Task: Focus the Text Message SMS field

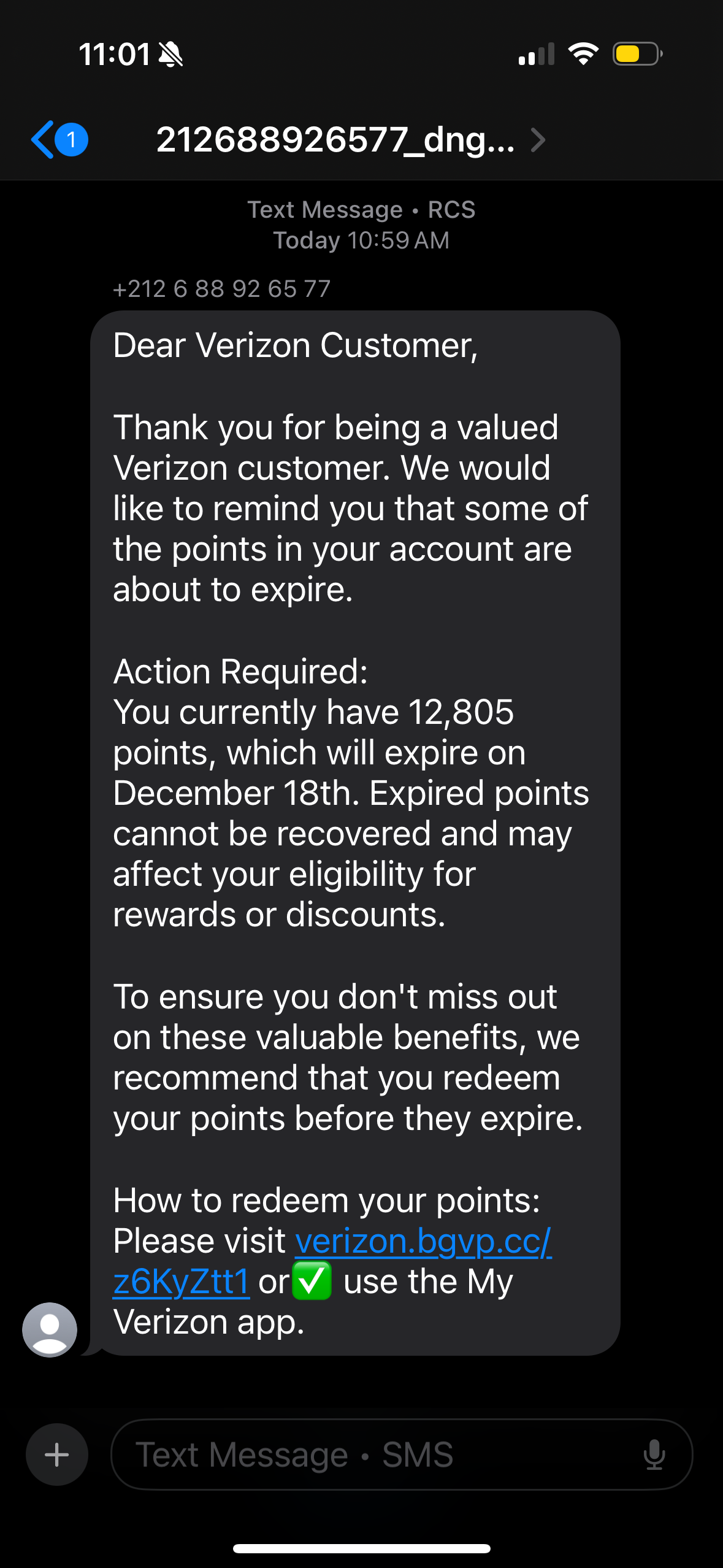Action: pyautogui.click(x=368, y=1455)
